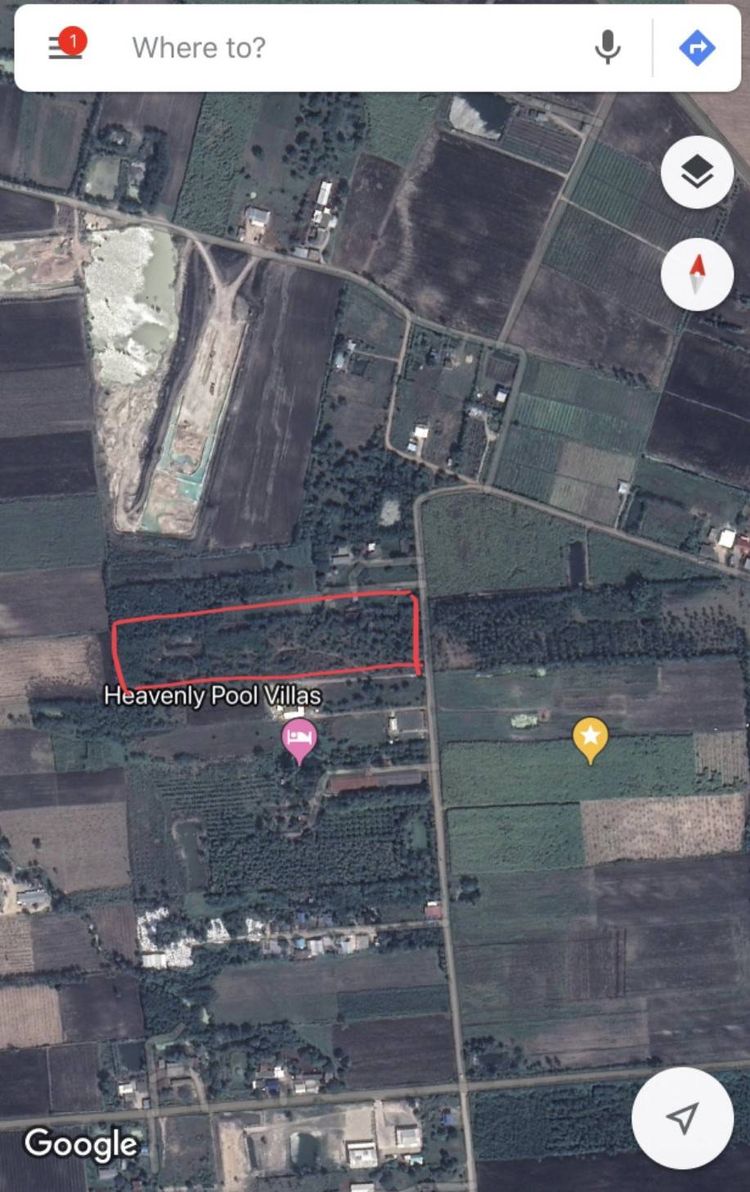Start voice search with the microphone
This screenshot has width=750, height=1192.
607,47
